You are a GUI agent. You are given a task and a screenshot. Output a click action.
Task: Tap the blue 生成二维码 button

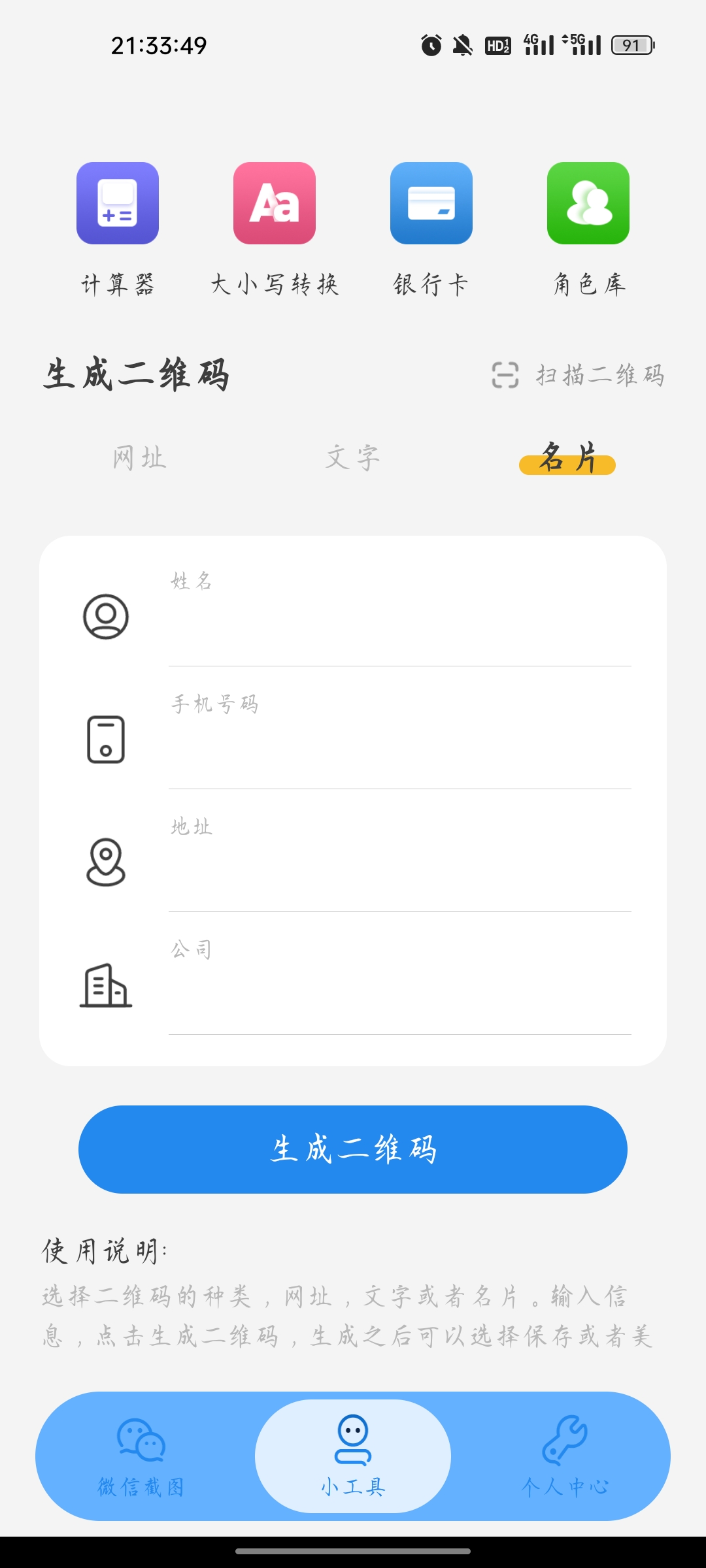click(353, 1149)
